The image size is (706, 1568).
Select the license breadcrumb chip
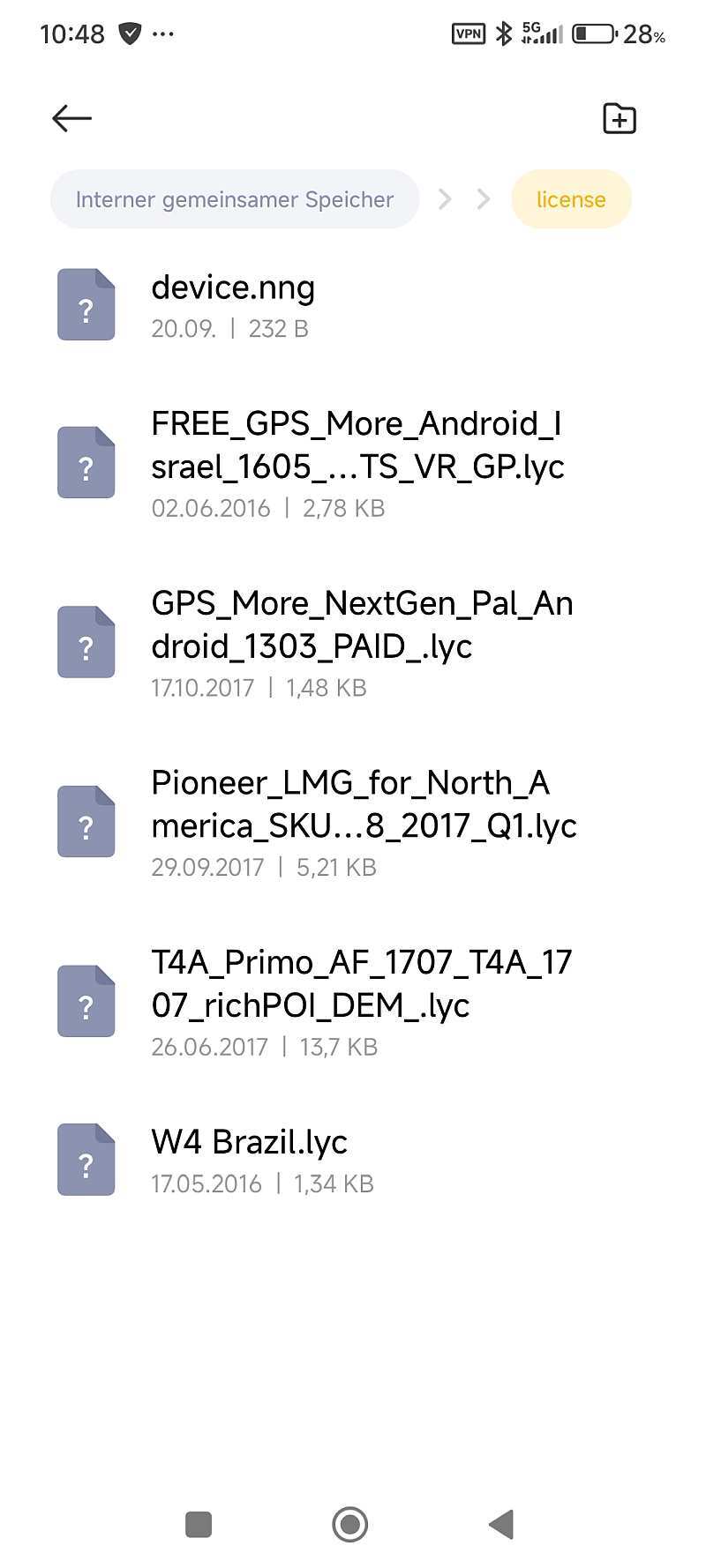(x=571, y=199)
